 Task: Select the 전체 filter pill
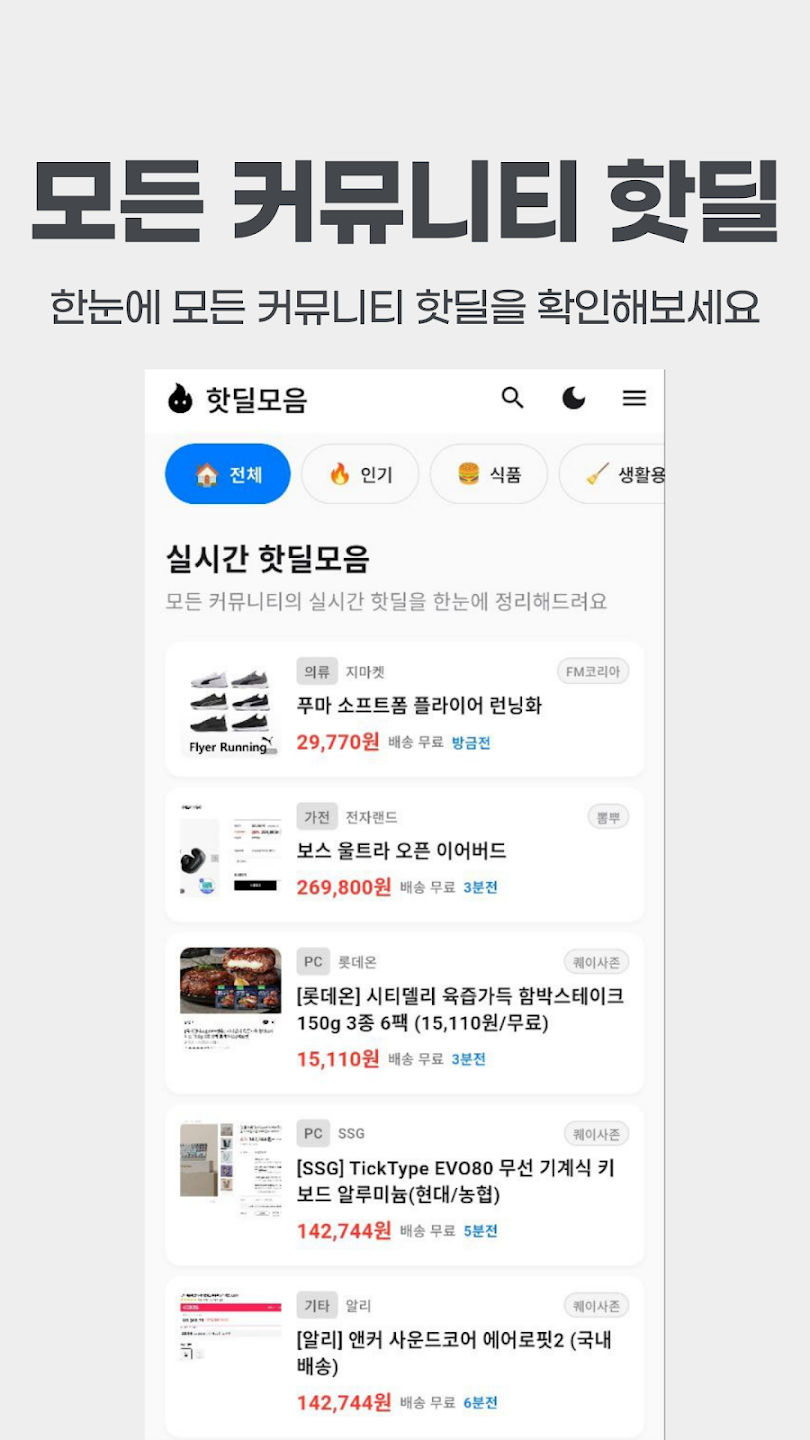227,474
